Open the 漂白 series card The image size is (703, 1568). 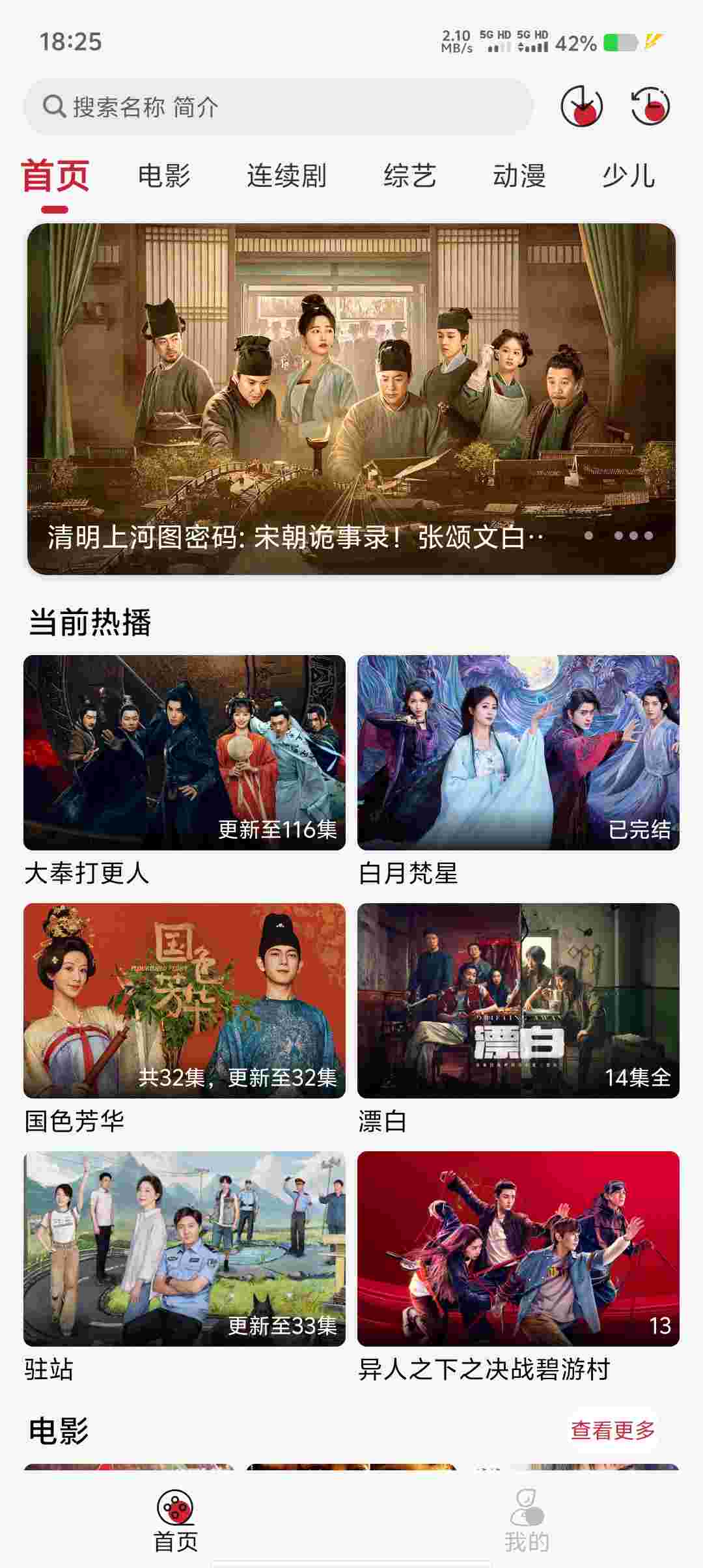518,1000
